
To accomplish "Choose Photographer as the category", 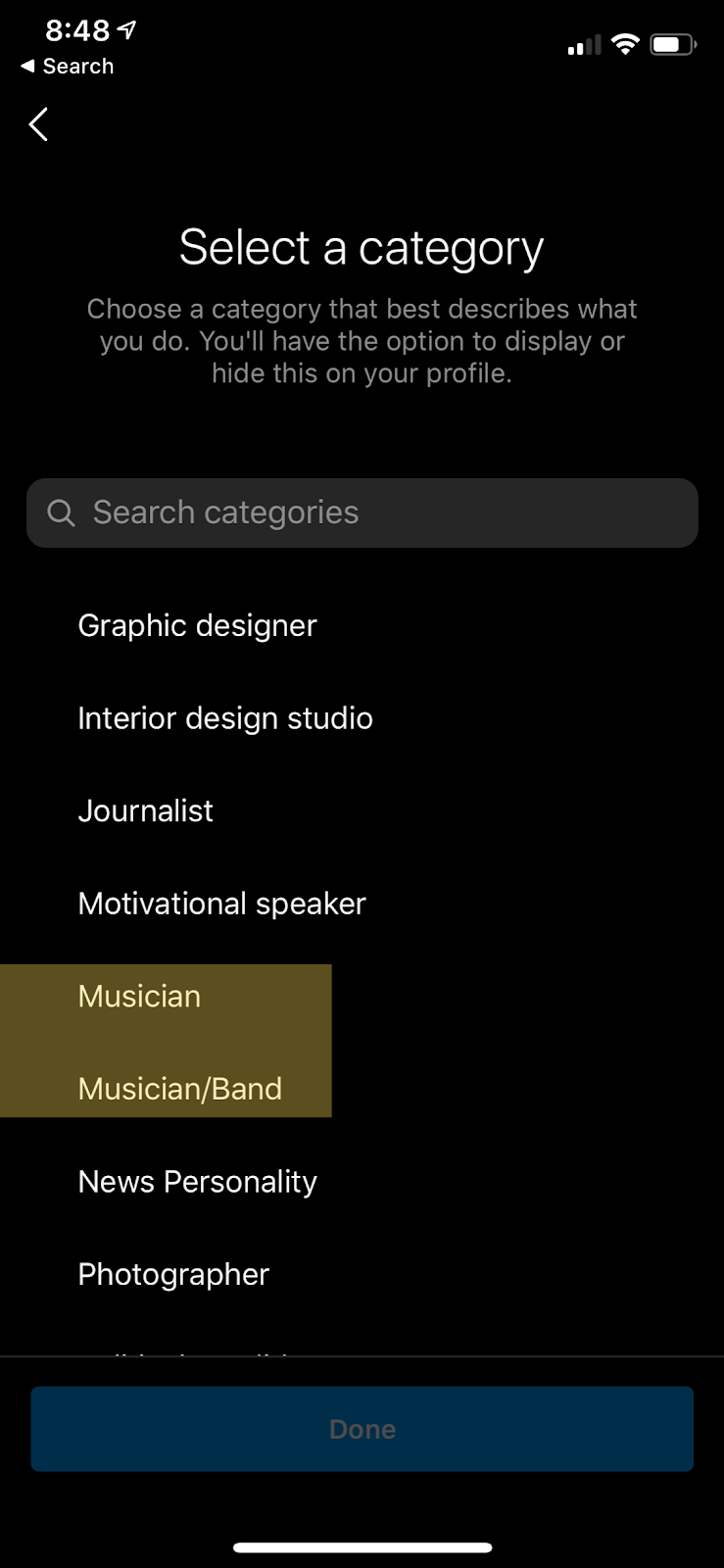I will (173, 1274).
